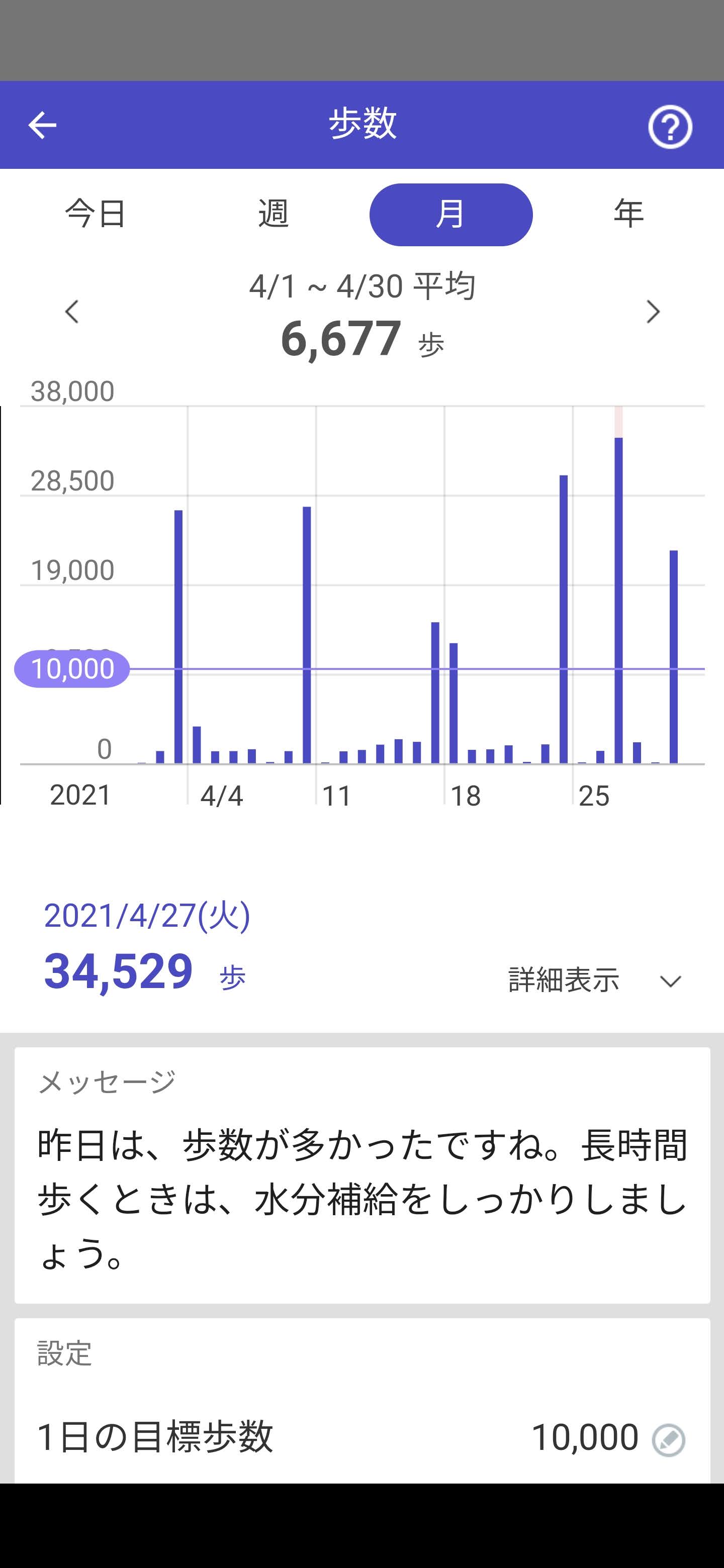The width and height of the screenshot is (724, 1568).
Task: Switch to the 週 tab
Action: pyautogui.click(x=274, y=214)
